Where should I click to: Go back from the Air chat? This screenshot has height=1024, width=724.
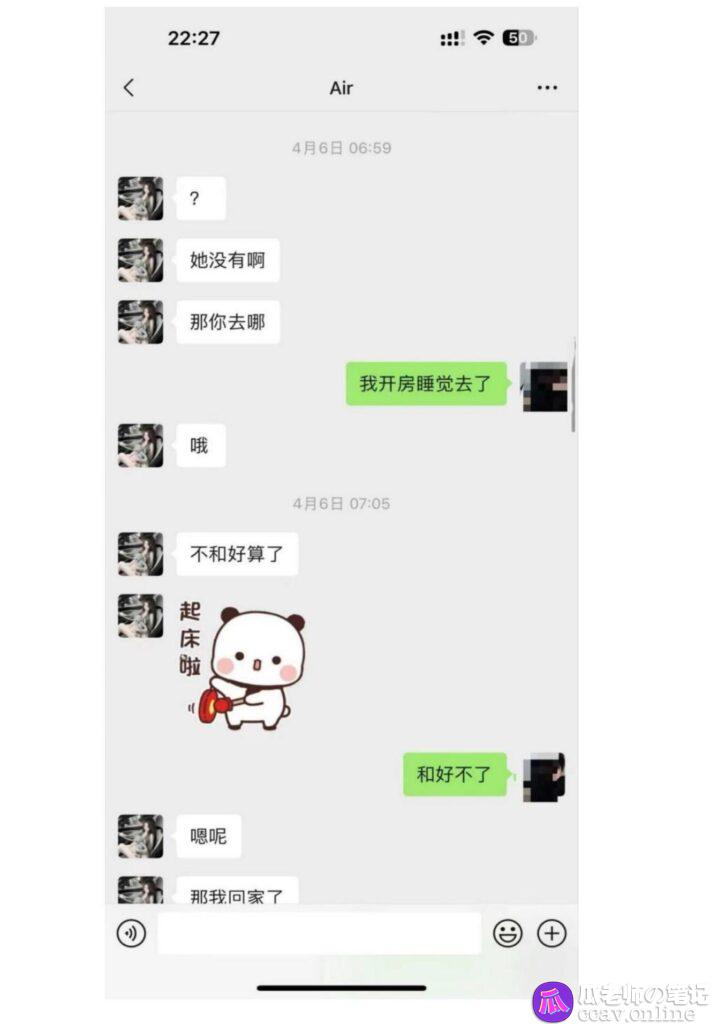[128, 88]
